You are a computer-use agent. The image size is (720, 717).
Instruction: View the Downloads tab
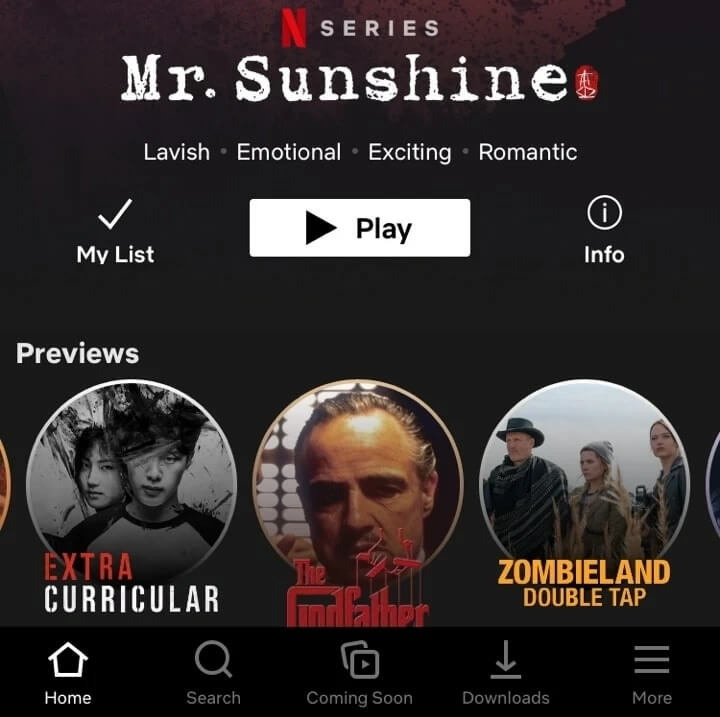click(505, 673)
